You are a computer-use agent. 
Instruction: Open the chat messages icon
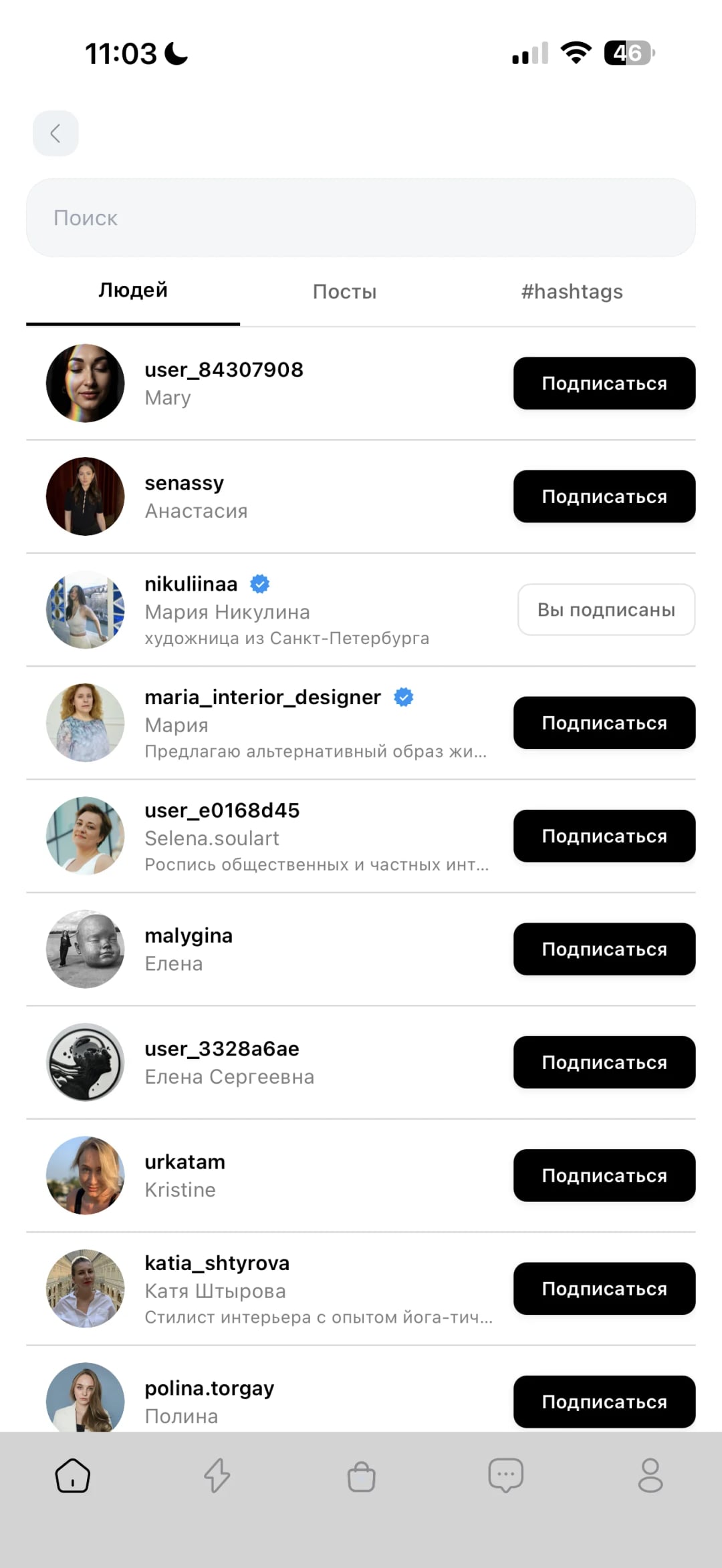pos(505,1476)
